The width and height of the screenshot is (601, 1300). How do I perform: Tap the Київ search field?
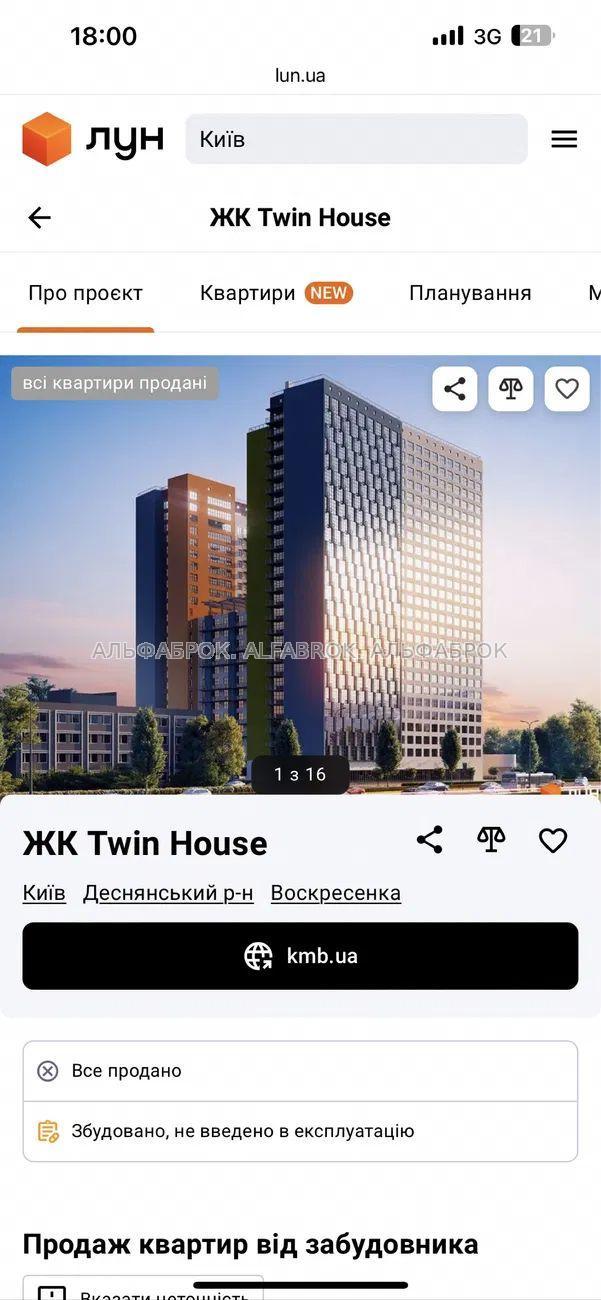click(356, 139)
